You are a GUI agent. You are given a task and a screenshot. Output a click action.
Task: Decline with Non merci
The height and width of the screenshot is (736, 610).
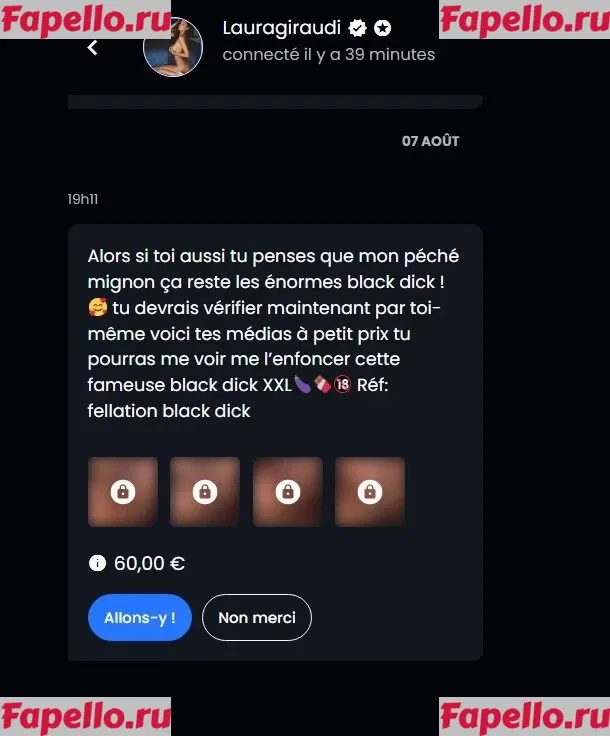(257, 617)
